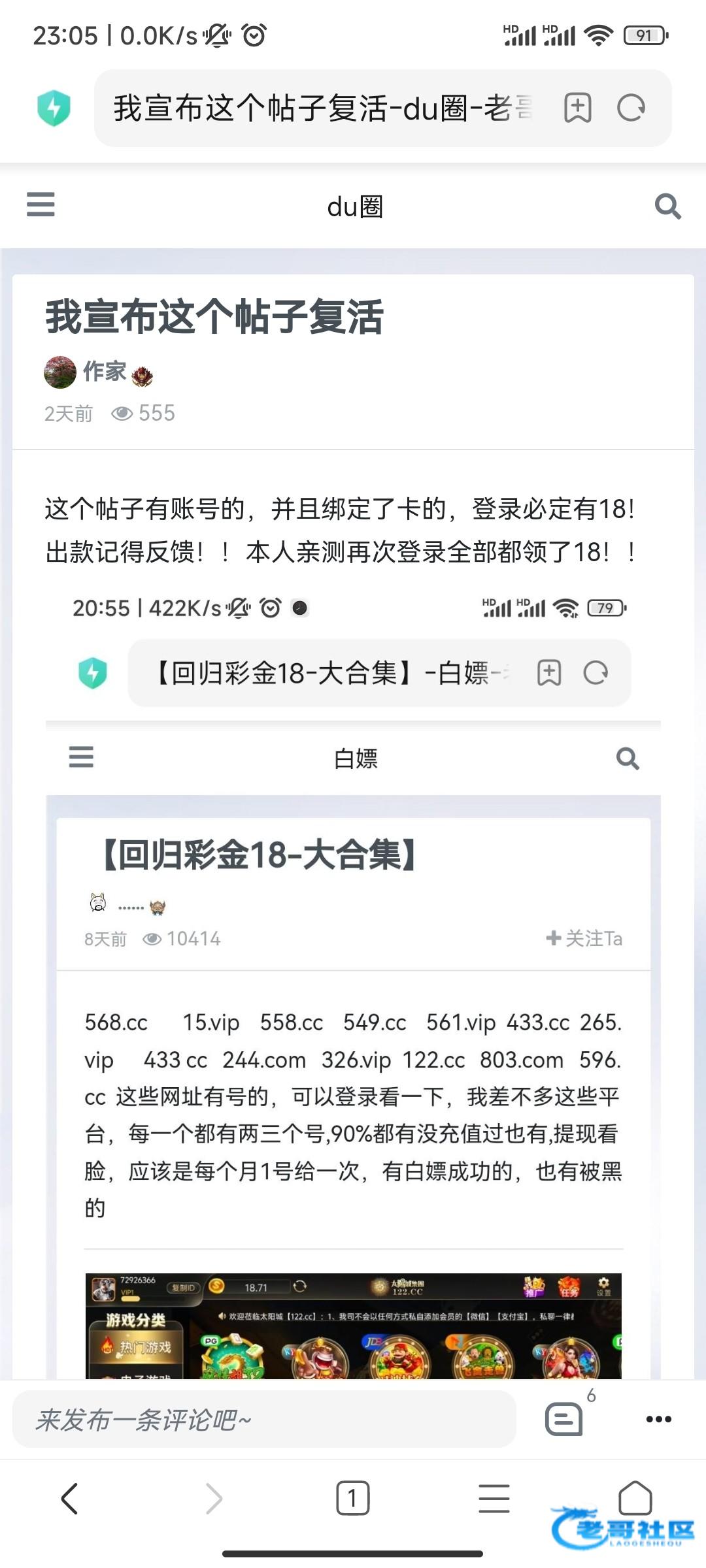Go to the browser home page
706x1568 pixels.
[635, 1497]
